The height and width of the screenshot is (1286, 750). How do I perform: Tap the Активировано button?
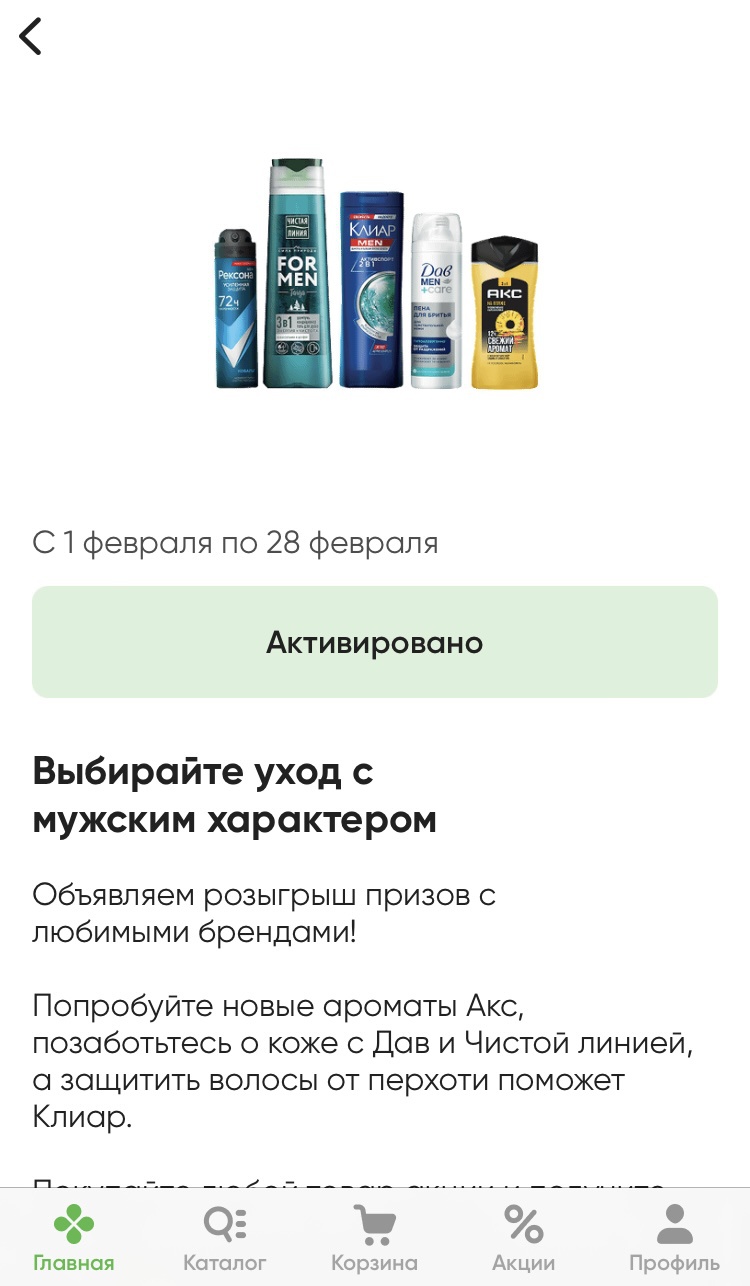click(375, 642)
